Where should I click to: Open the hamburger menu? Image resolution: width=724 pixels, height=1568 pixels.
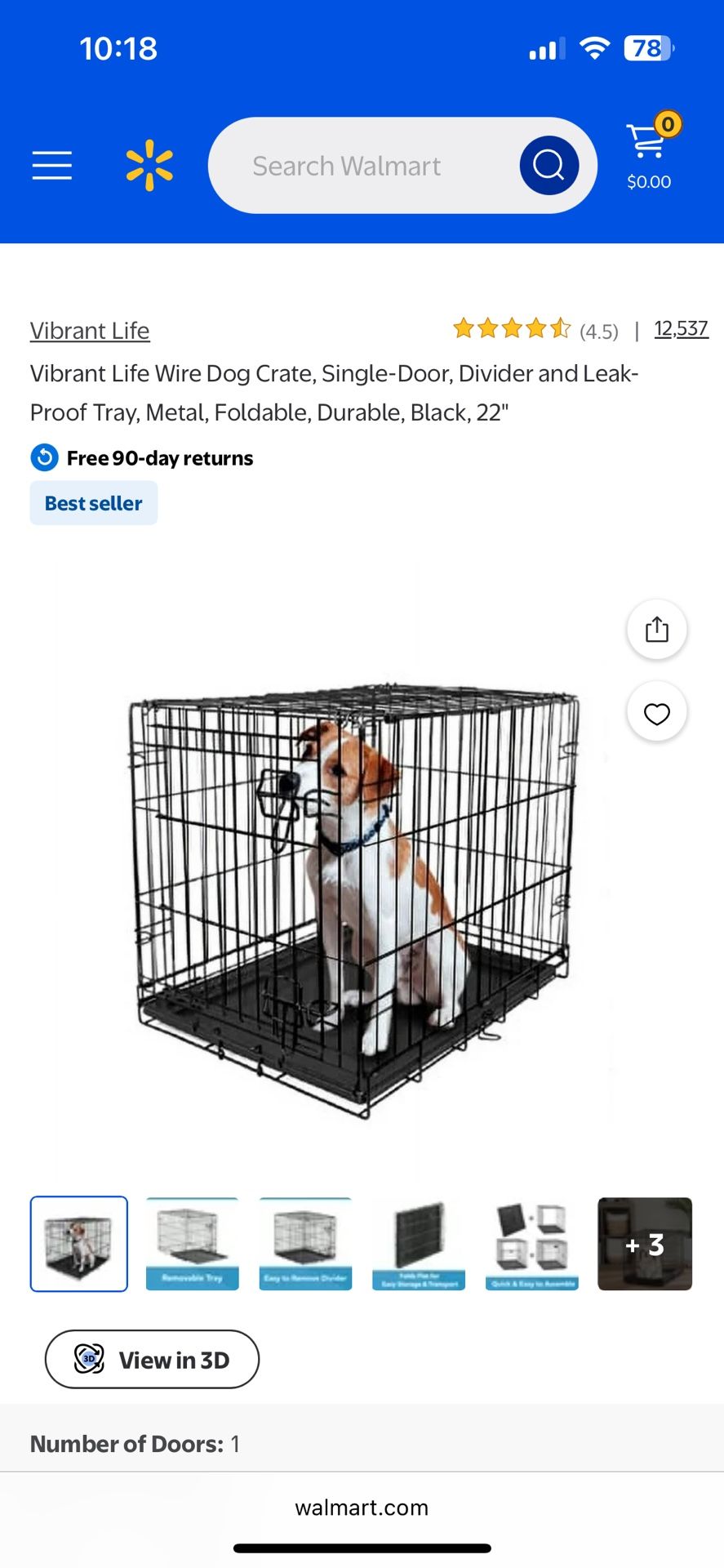tap(52, 166)
